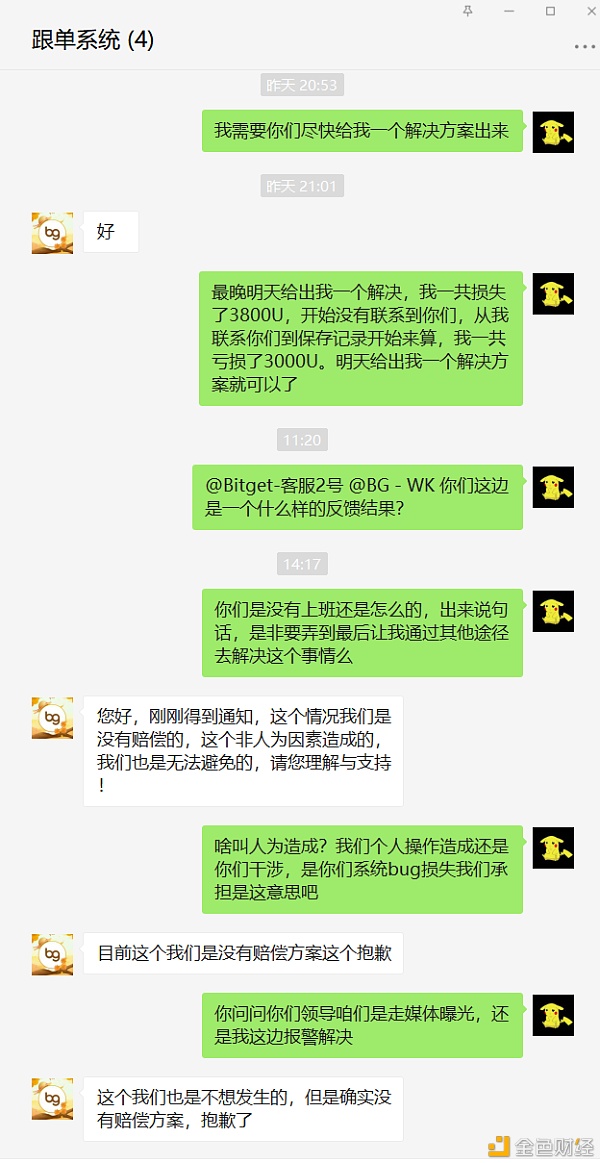This screenshot has height=1163, width=600.
Task: Open sender avatar beside "我需要你们尽快" message
Action: click(553, 131)
